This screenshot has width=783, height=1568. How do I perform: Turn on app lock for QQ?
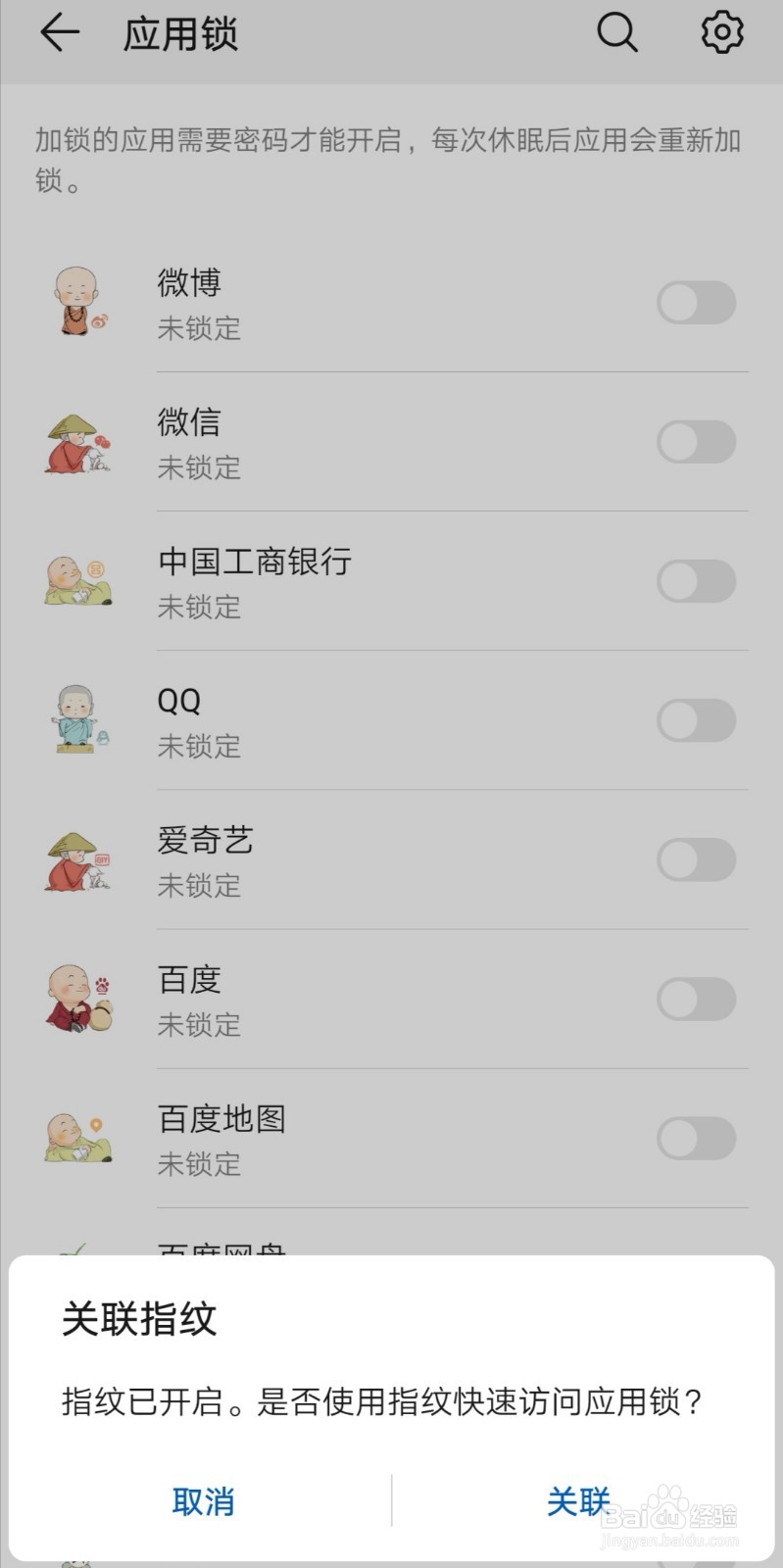pos(697,720)
